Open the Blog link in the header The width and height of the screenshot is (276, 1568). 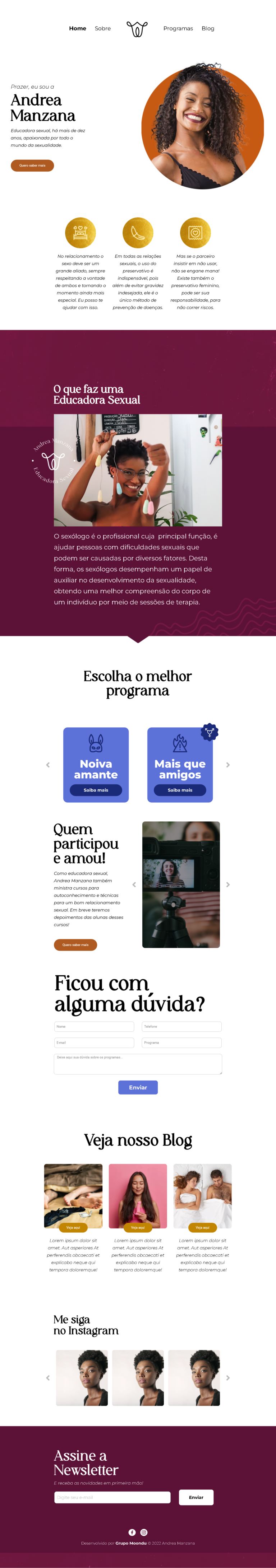208,29
